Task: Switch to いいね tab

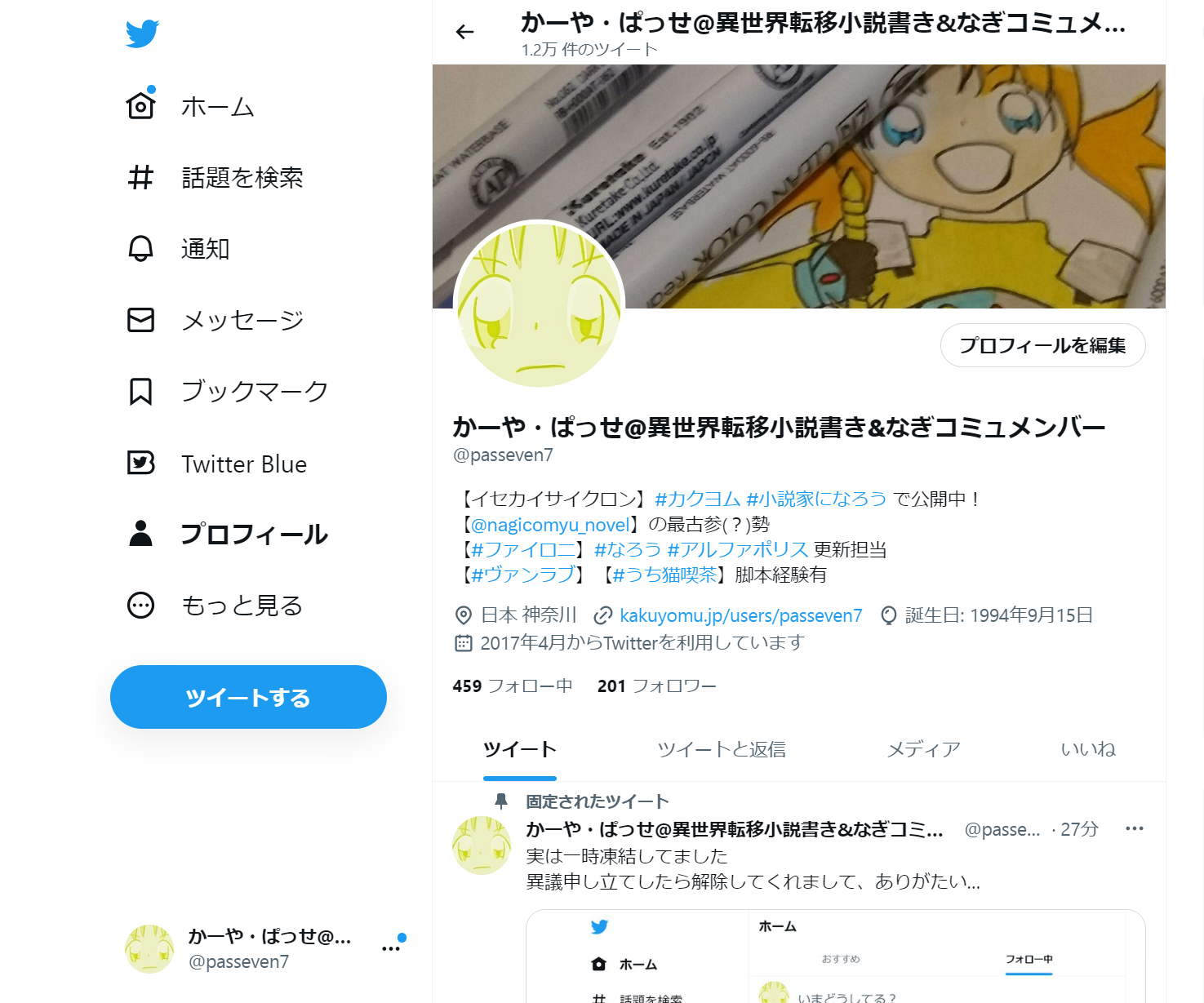Action: [x=1087, y=749]
